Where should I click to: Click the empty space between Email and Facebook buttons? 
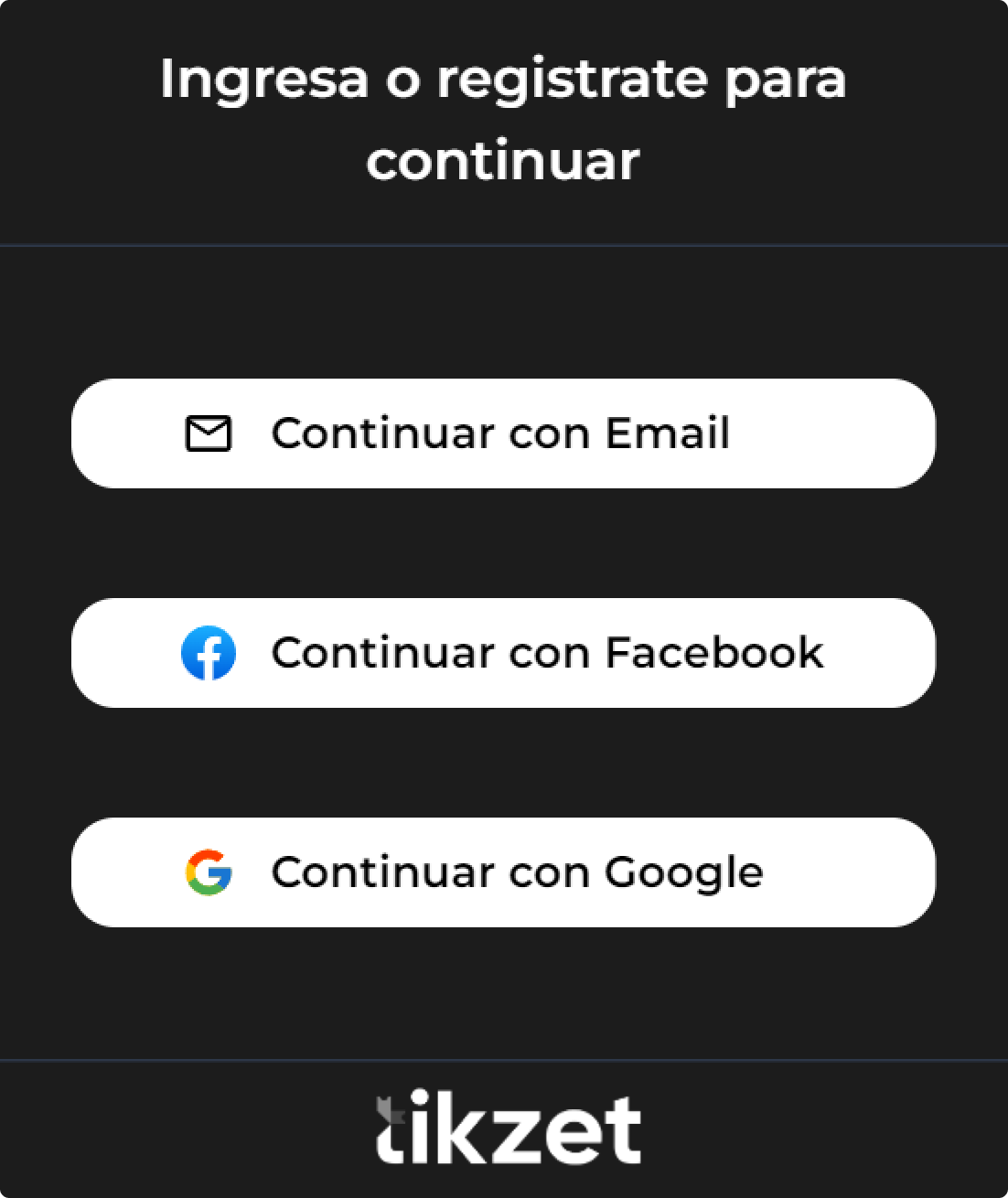click(504, 544)
